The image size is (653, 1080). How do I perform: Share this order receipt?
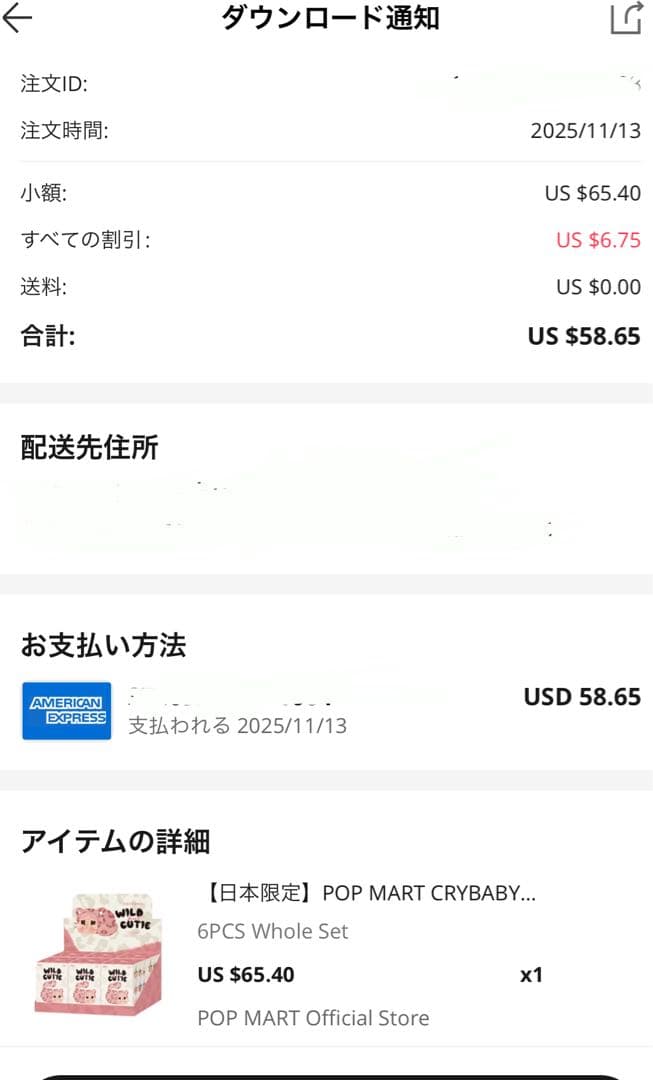coord(626,19)
